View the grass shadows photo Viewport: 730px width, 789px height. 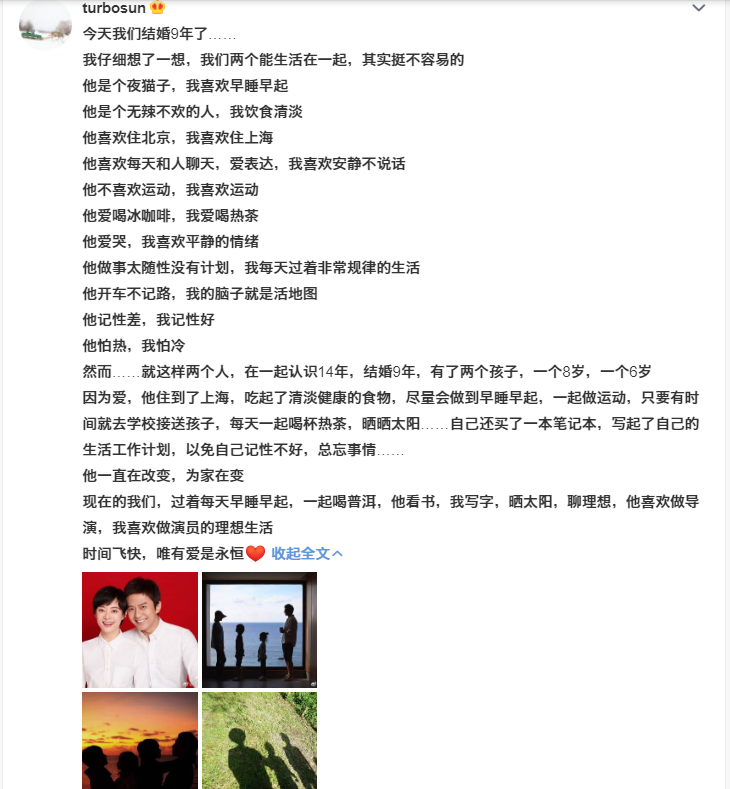click(x=259, y=740)
